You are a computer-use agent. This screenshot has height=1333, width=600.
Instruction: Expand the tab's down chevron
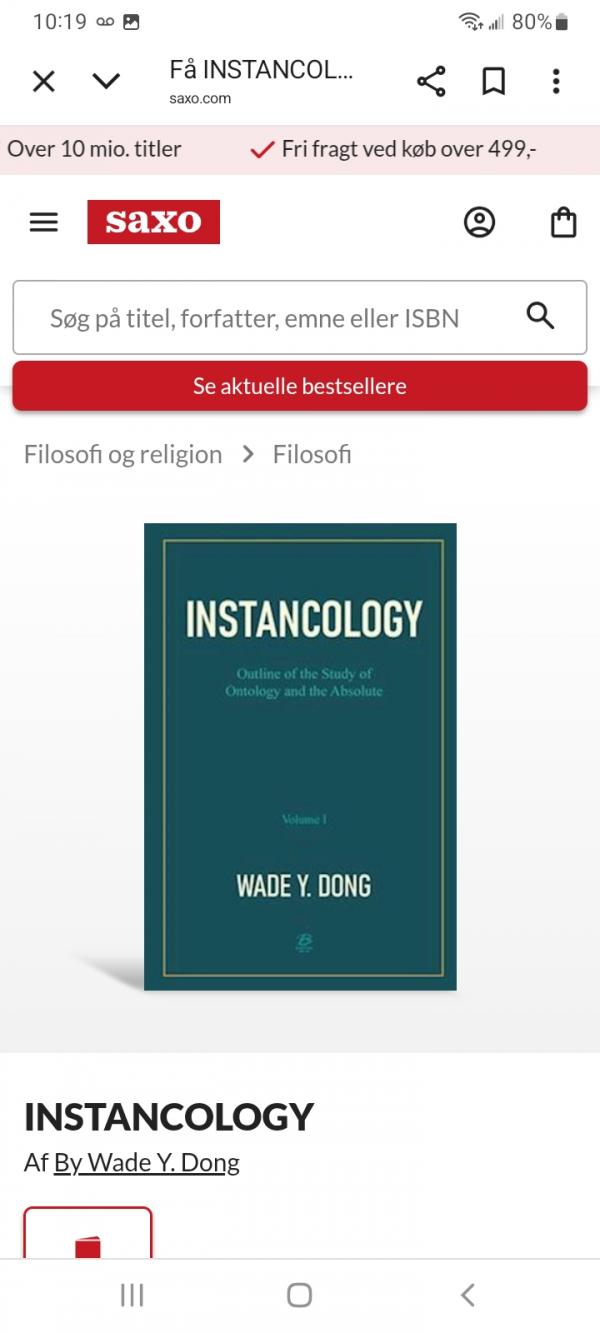pos(106,82)
